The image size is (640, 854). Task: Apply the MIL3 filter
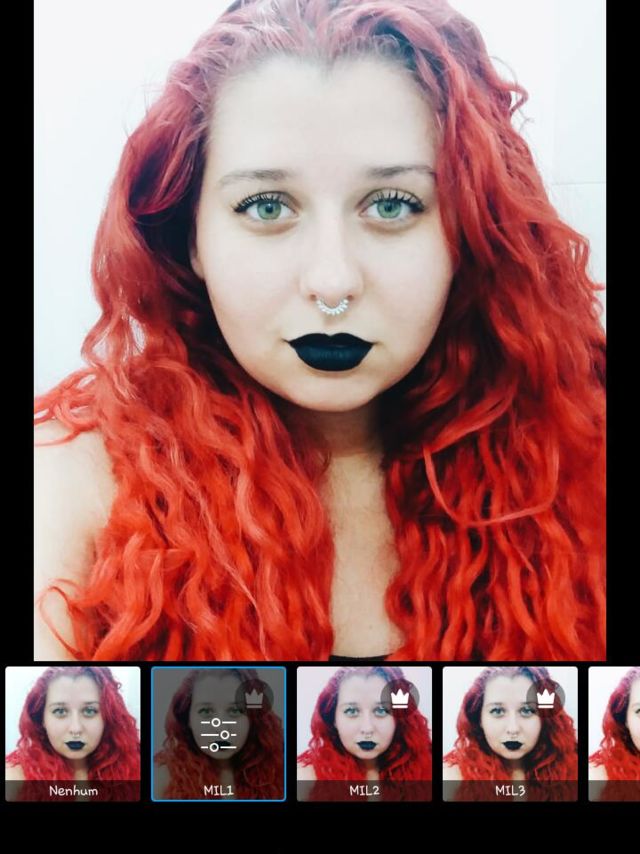[510, 733]
